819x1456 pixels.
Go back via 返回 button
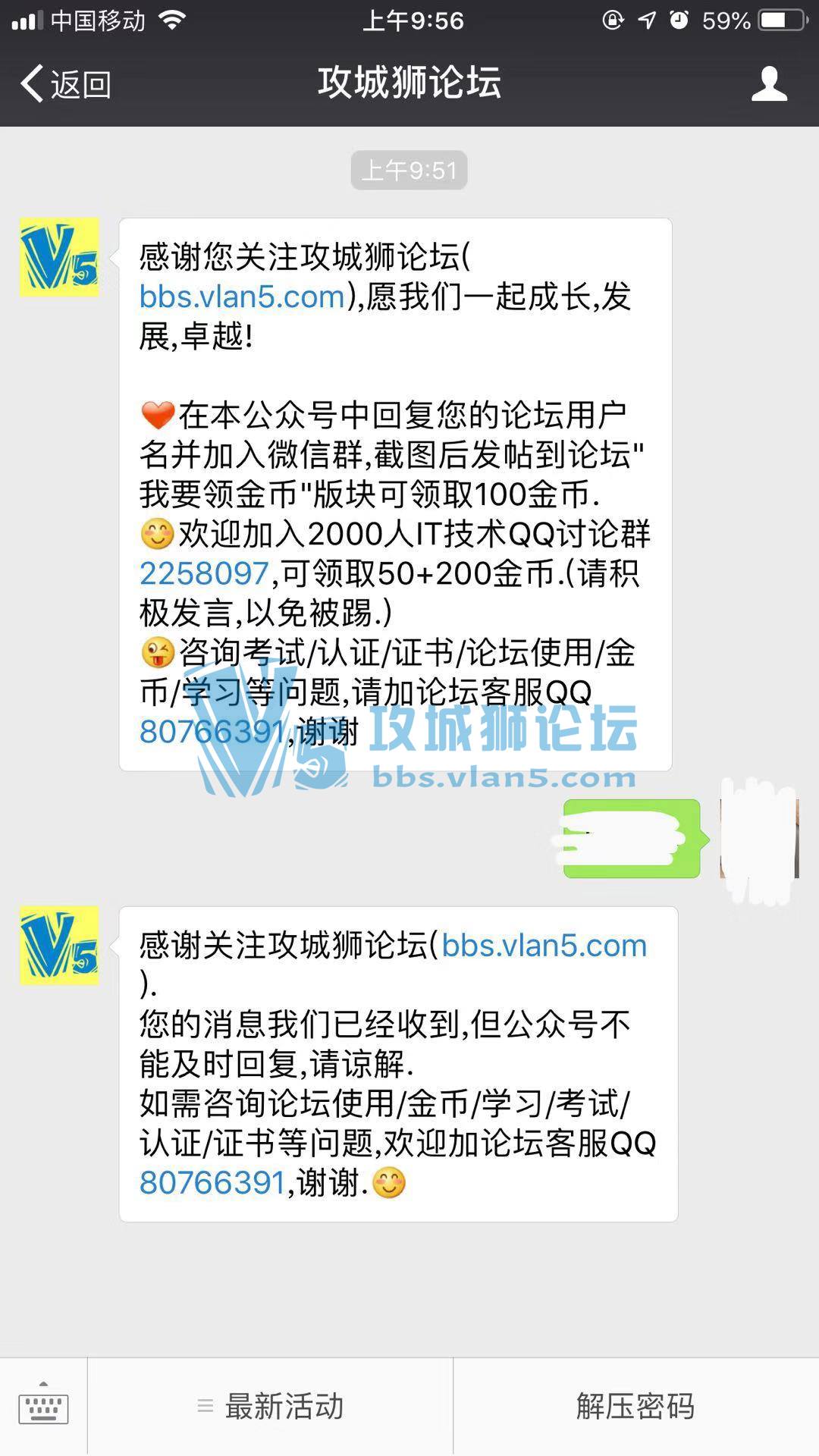[x=66, y=83]
